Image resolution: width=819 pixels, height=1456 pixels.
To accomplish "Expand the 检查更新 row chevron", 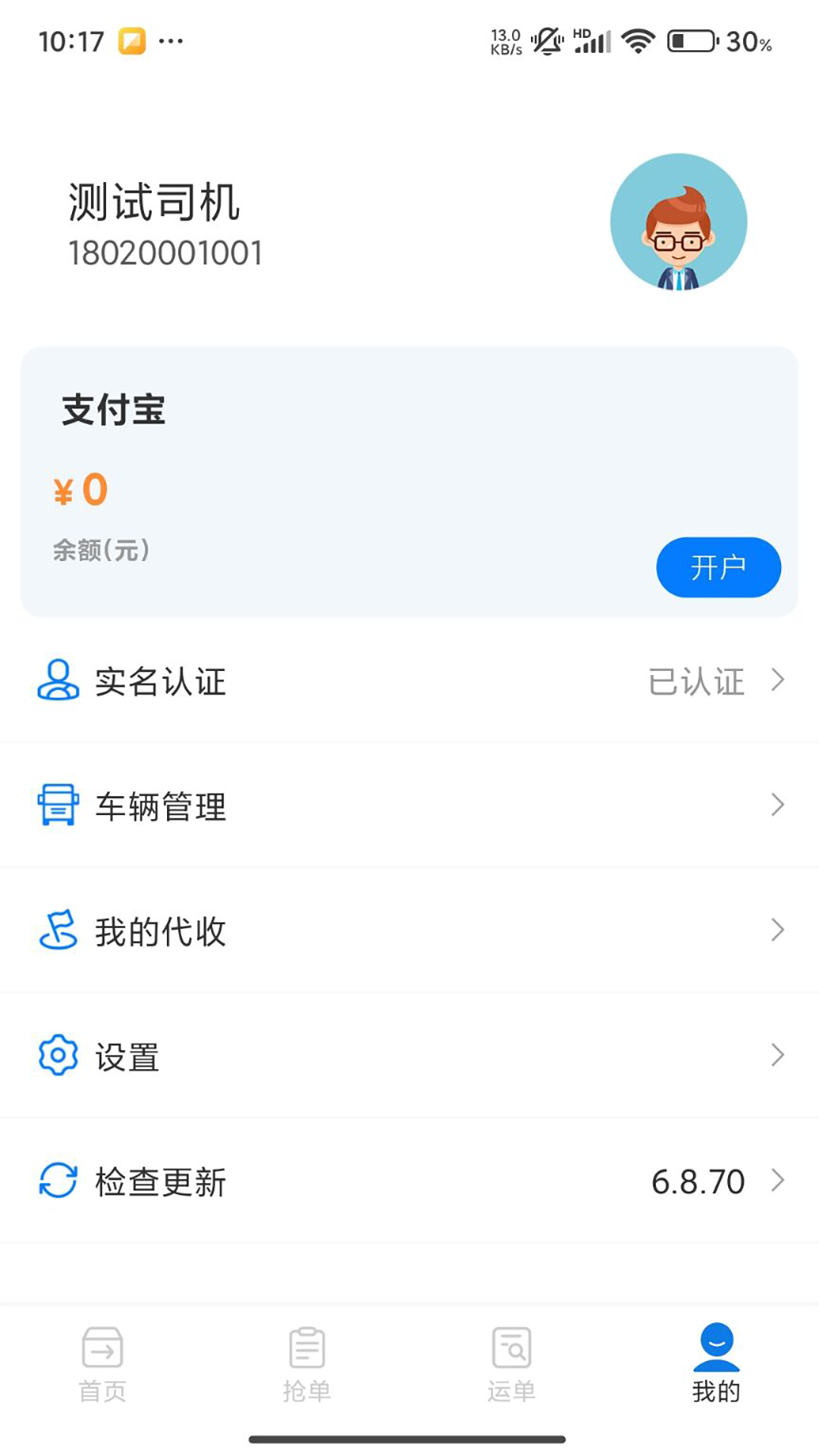I will (778, 1180).
